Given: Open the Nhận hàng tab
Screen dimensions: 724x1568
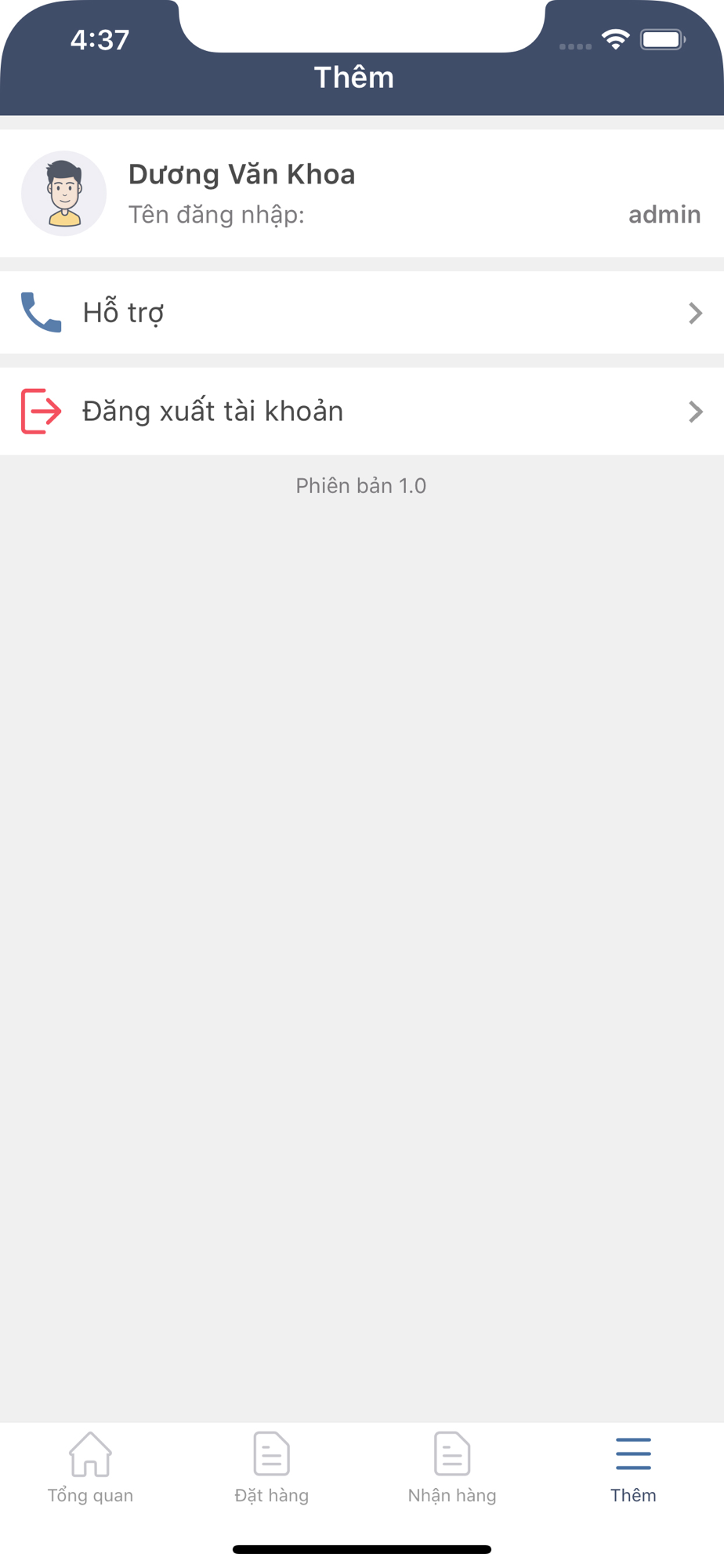Looking at the screenshot, I should (452, 1468).
